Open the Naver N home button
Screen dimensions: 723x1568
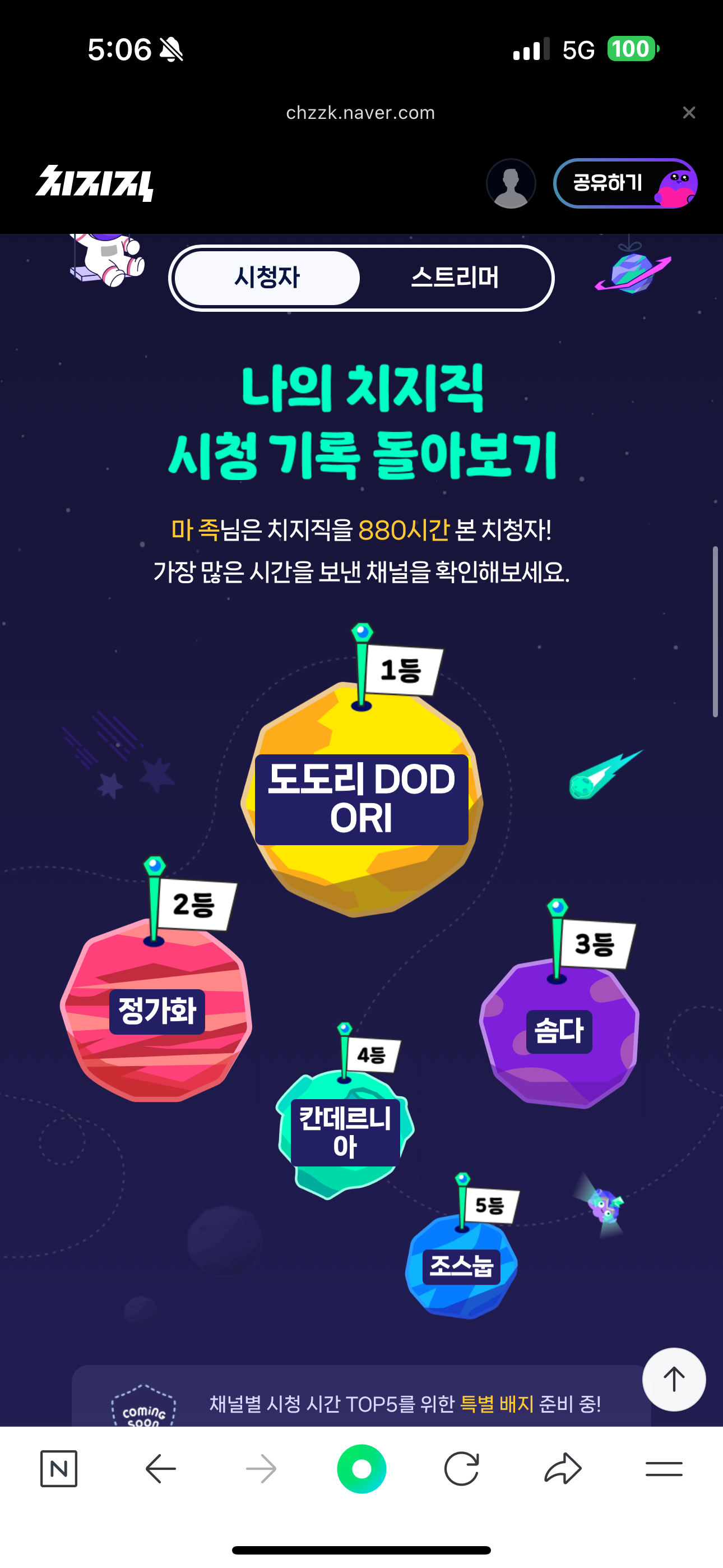pos(59,1469)
